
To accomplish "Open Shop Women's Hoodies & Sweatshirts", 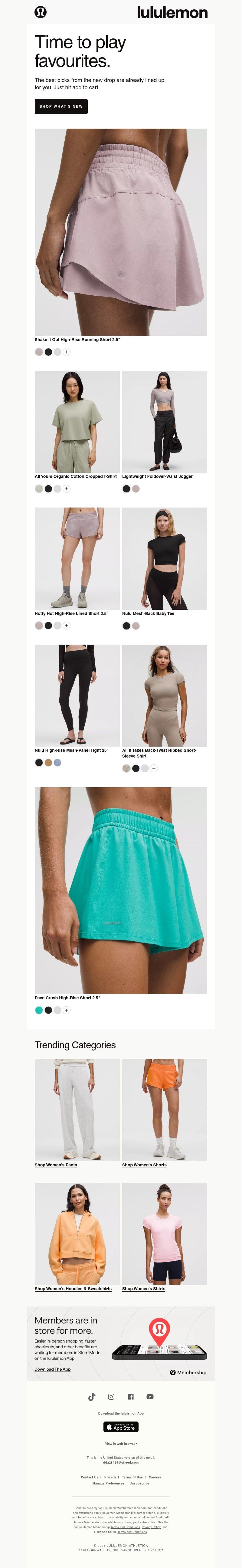I will tap(73, 1289).
